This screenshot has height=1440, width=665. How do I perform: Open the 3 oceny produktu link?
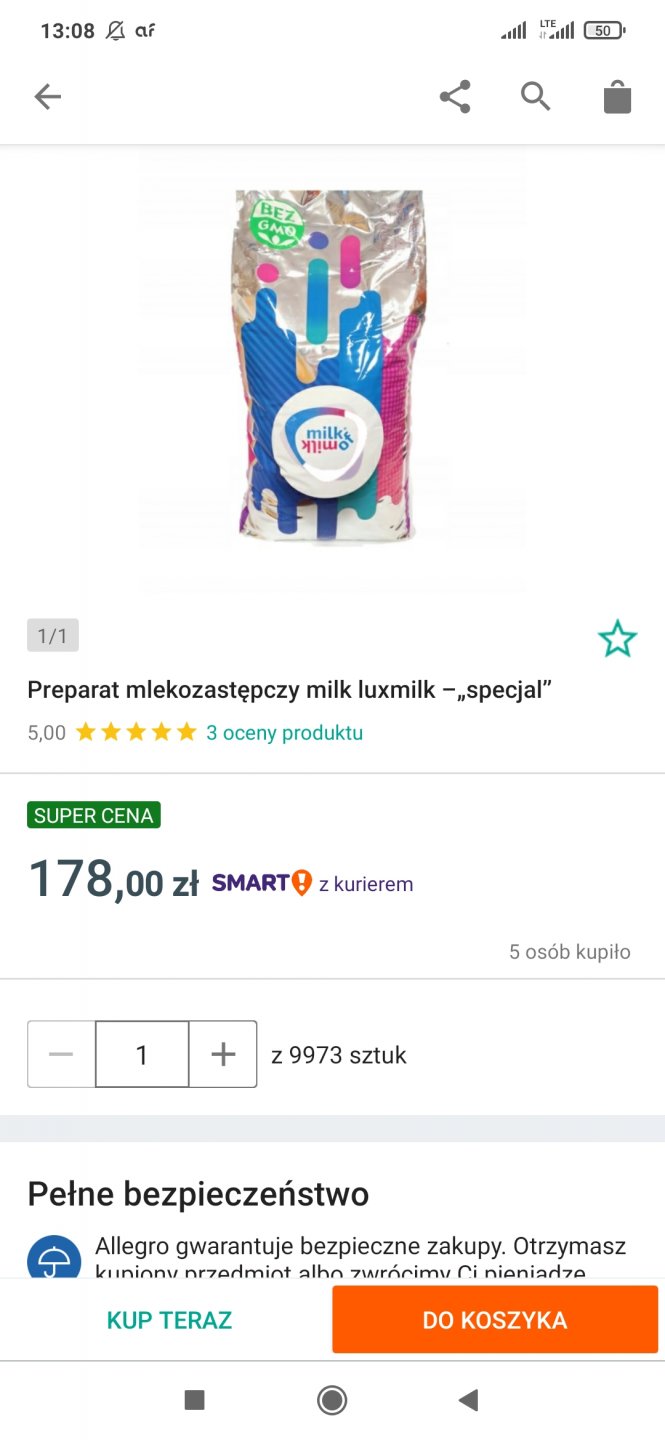pyautogui.click(x=284, y=732)
